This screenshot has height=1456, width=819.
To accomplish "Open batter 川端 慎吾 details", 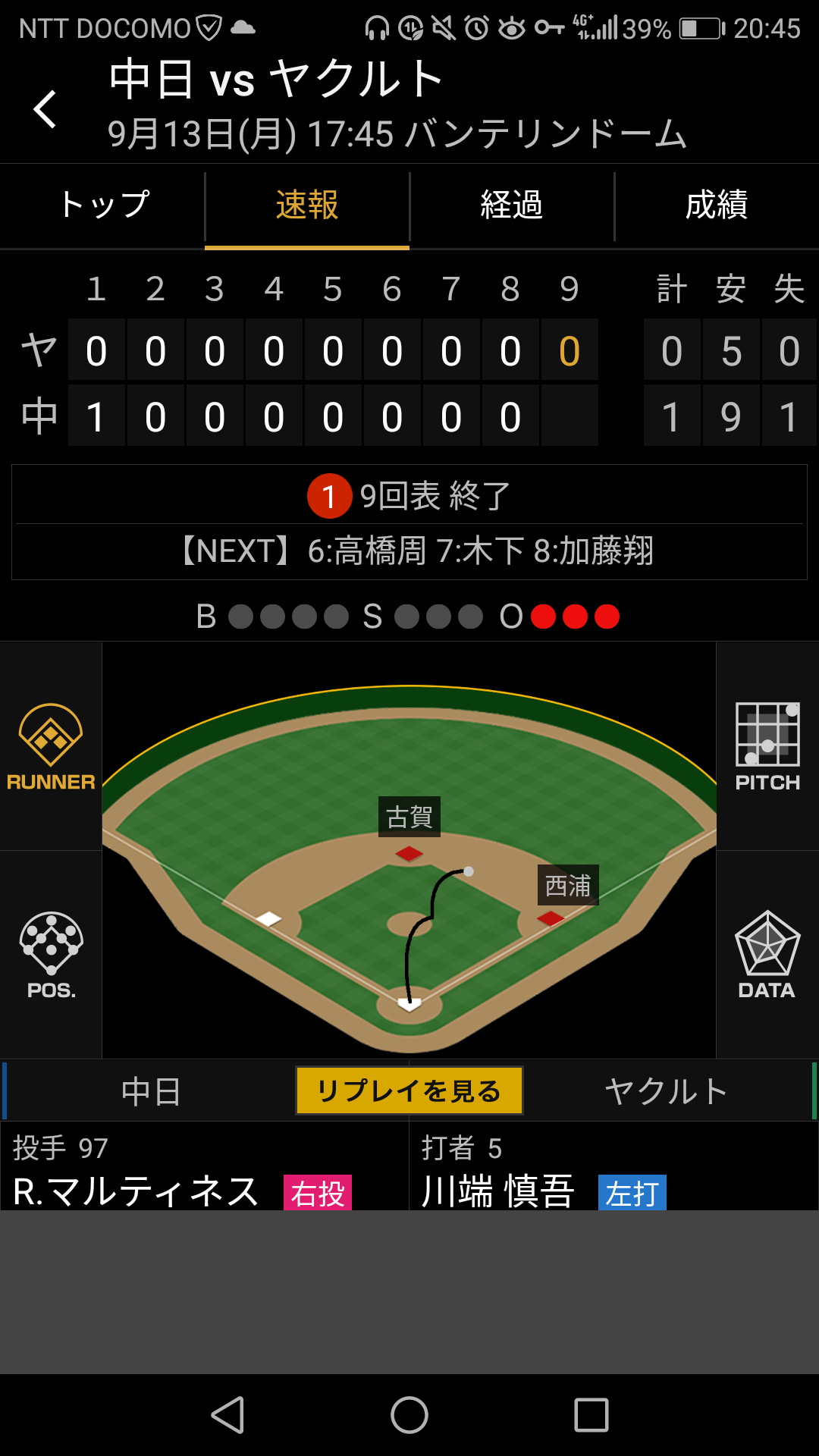I will click(497, 1191).
